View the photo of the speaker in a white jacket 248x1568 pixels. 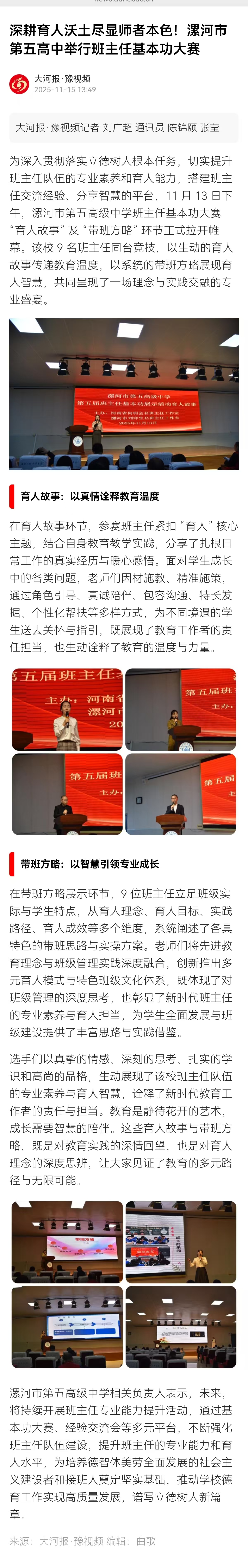67,709
